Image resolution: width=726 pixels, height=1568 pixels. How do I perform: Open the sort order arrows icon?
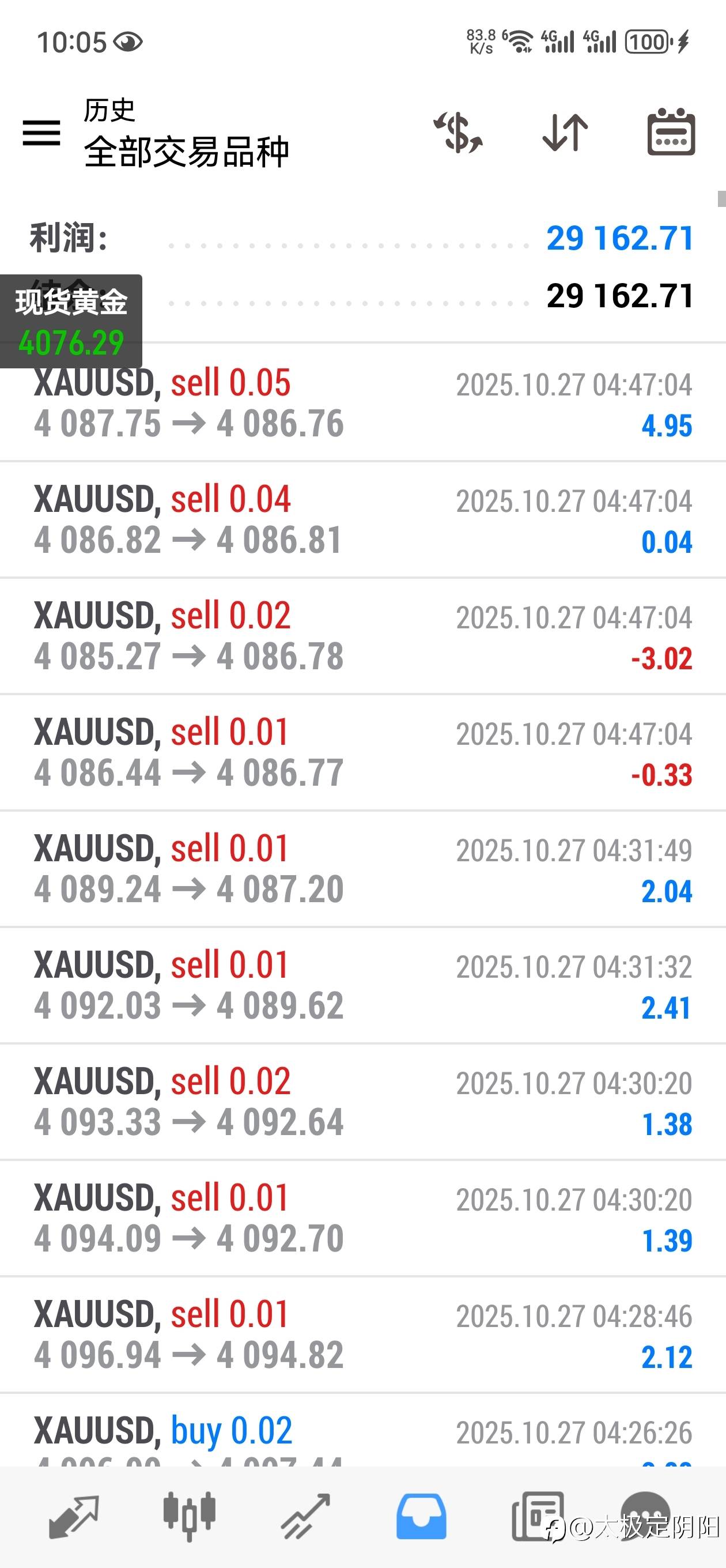click(x=565, y=133)
